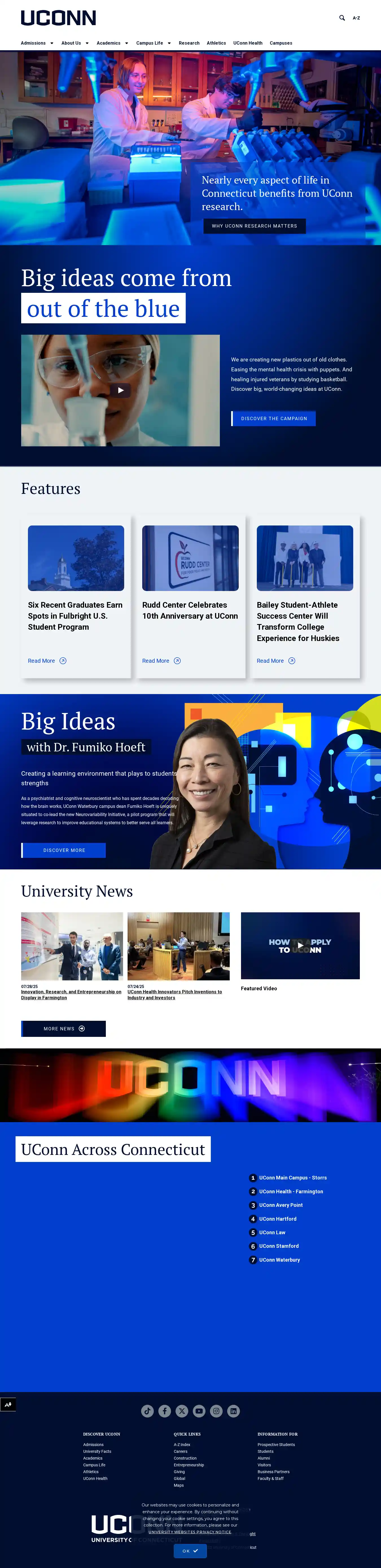Open Innovation, Research, and Entrepreneurship article

tap(71, 994)
